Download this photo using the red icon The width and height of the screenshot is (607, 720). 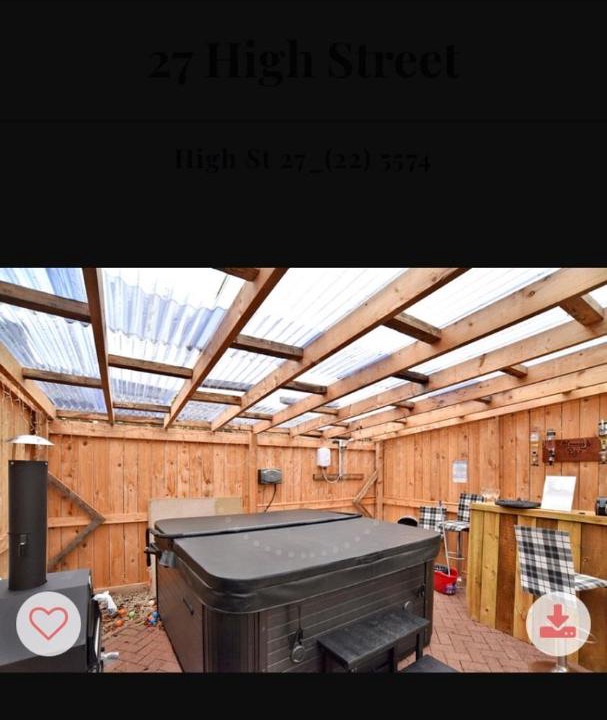[x=558, y=624]
